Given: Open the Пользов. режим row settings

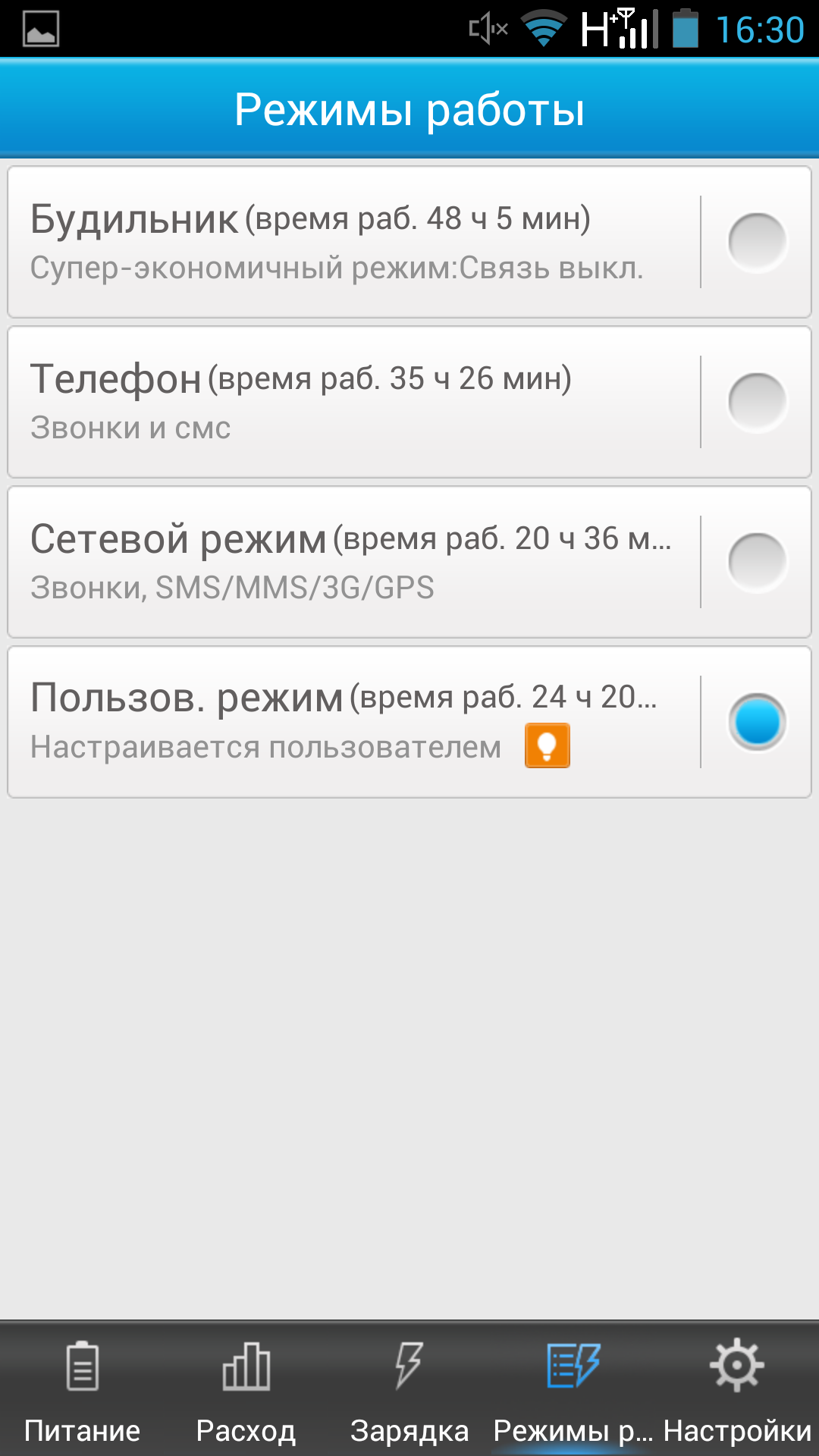Looking at the screenshot, I should click(354, 722).
